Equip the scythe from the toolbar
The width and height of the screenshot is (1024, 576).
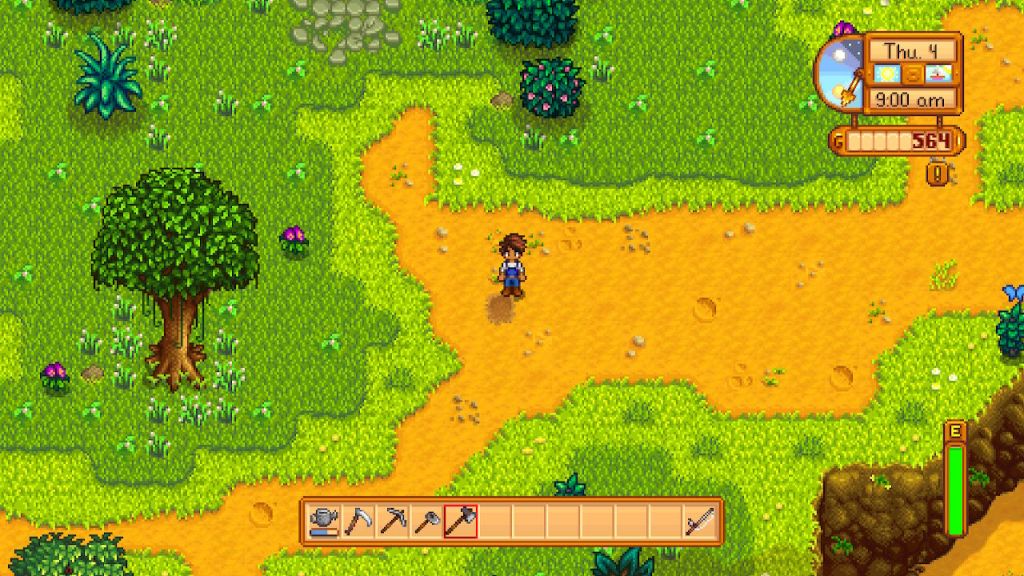point(359,521)
